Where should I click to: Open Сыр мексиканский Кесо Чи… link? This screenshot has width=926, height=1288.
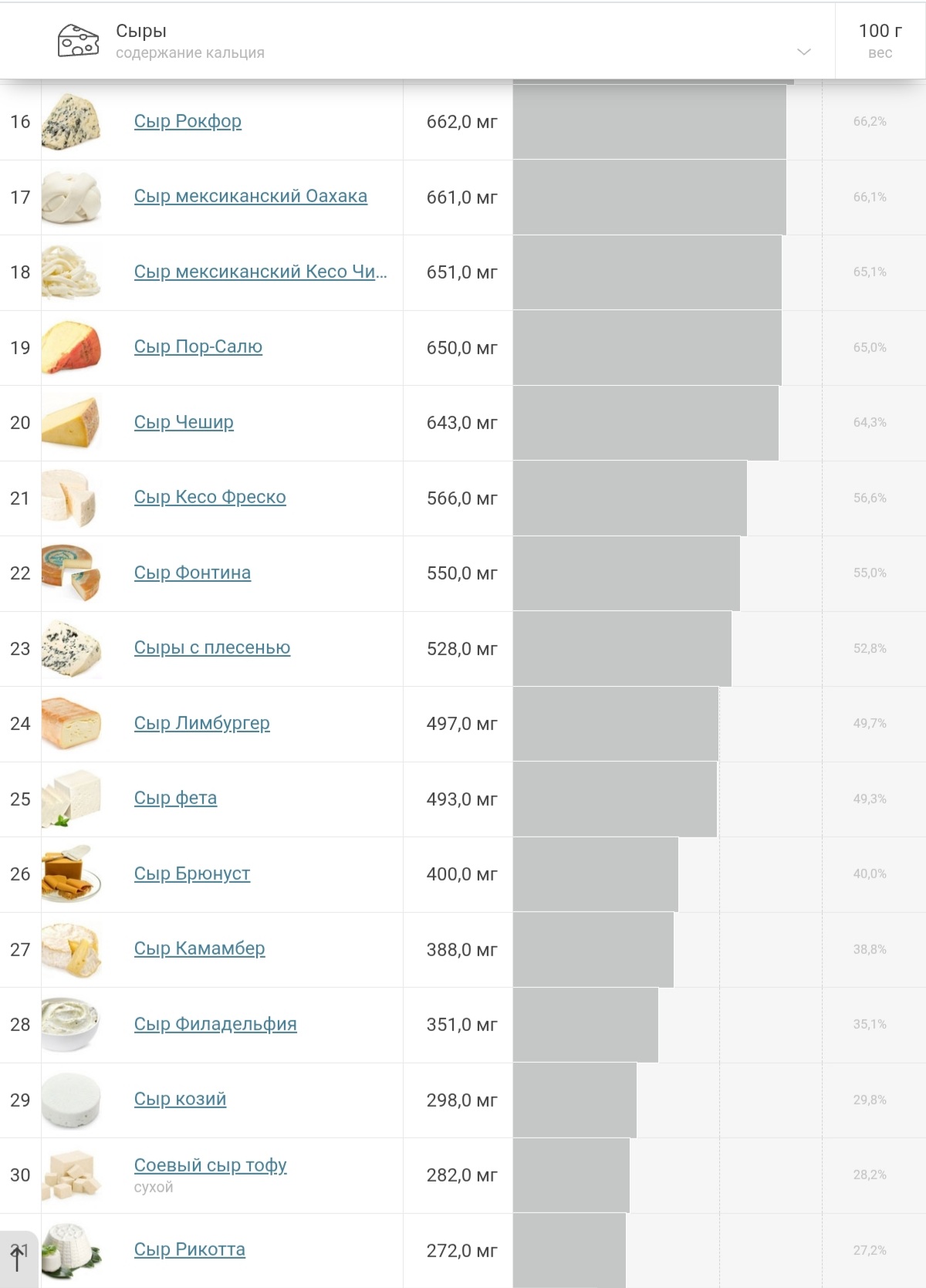[x=260, y=272]
